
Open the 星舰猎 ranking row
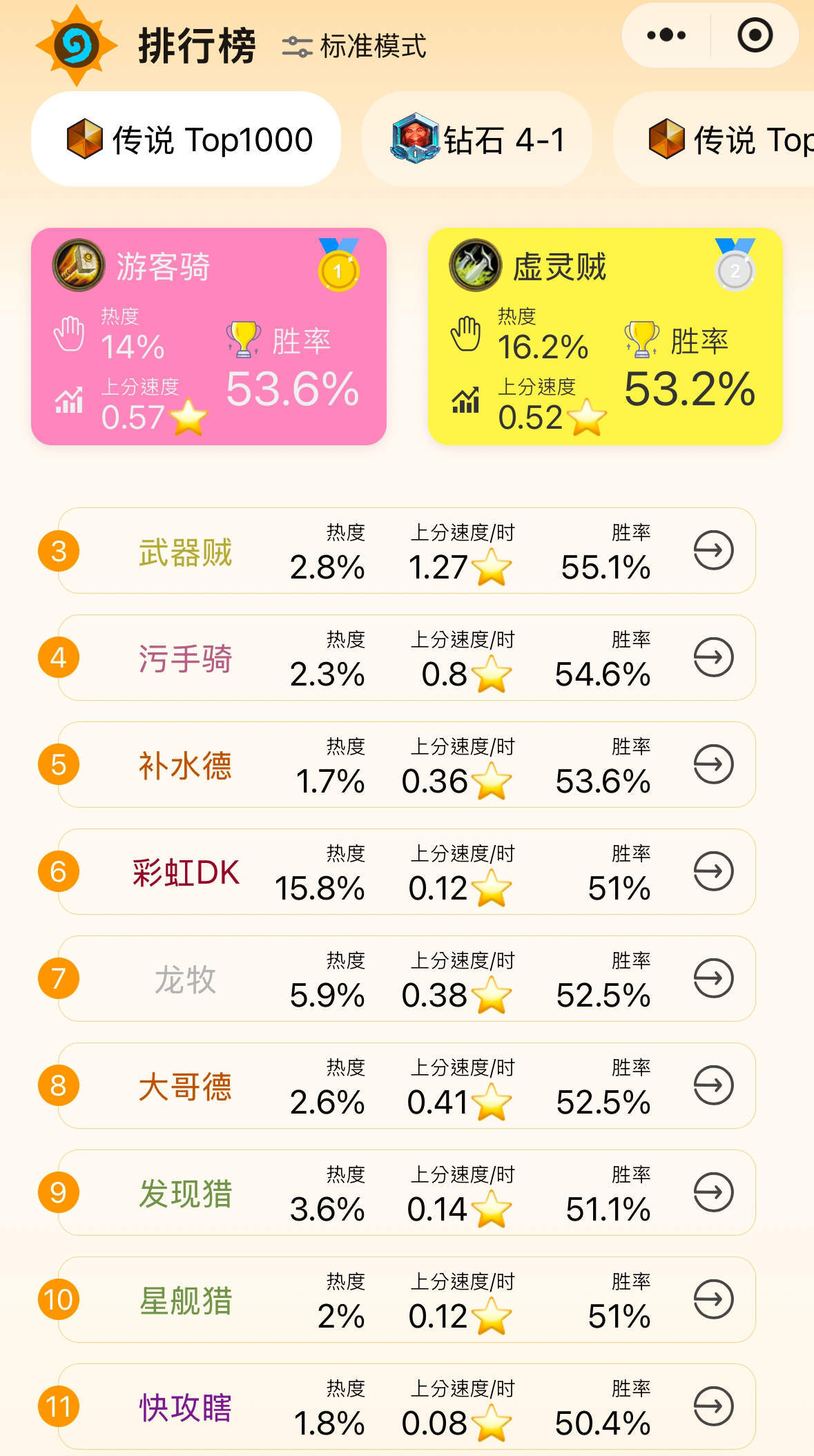point(407,1299)
